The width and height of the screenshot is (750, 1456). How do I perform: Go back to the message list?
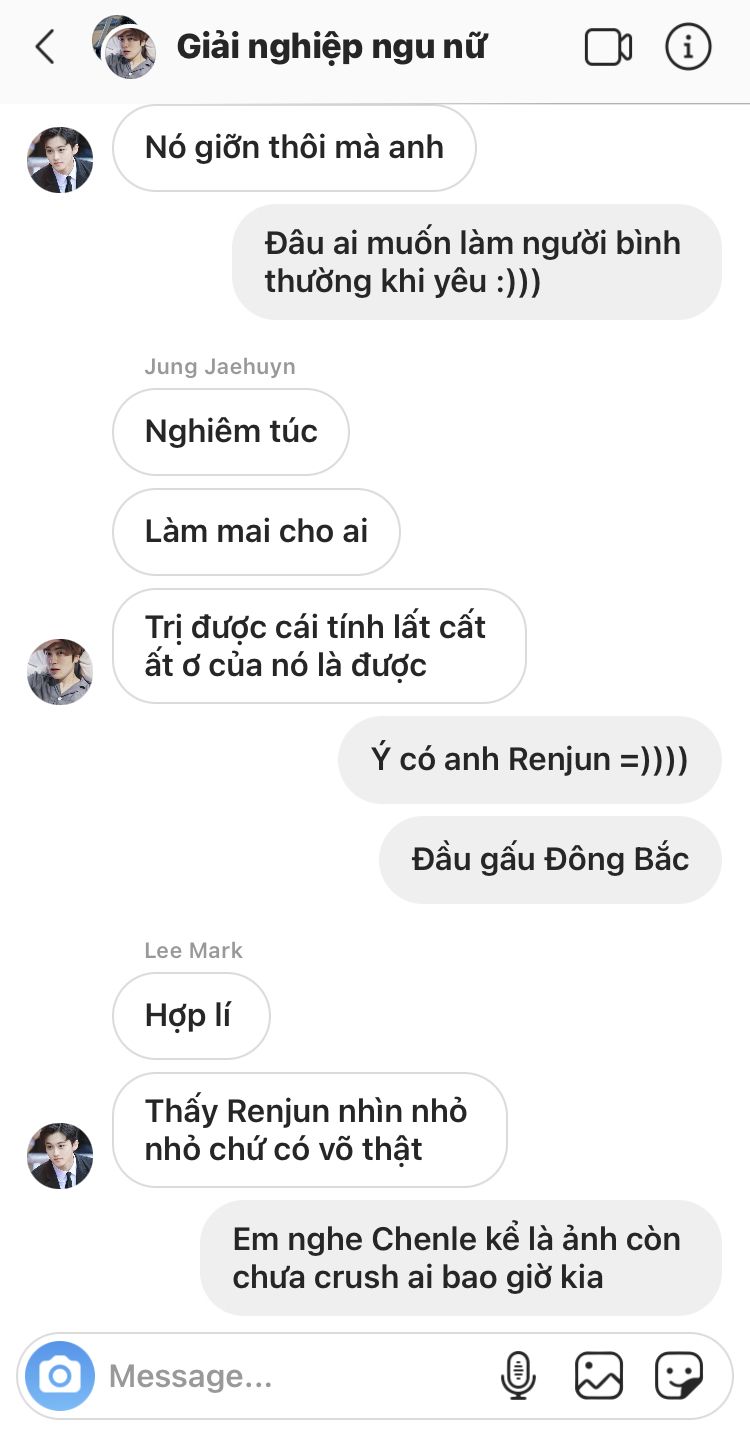coord(45,47)
